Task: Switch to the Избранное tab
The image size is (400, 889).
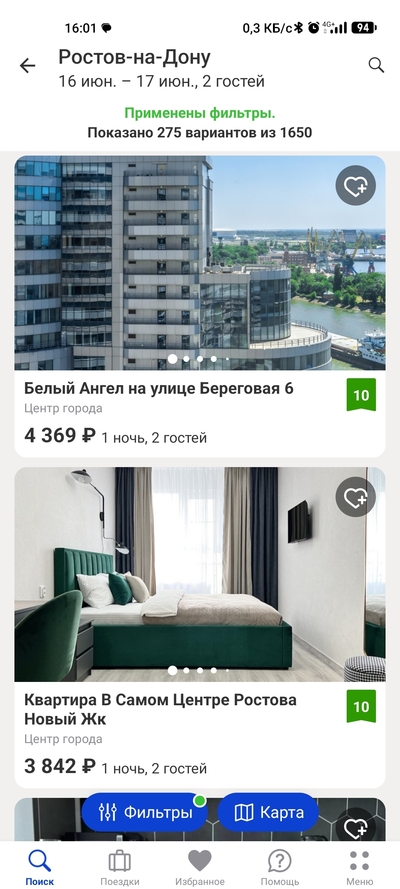Action: (x=199, y=867)
